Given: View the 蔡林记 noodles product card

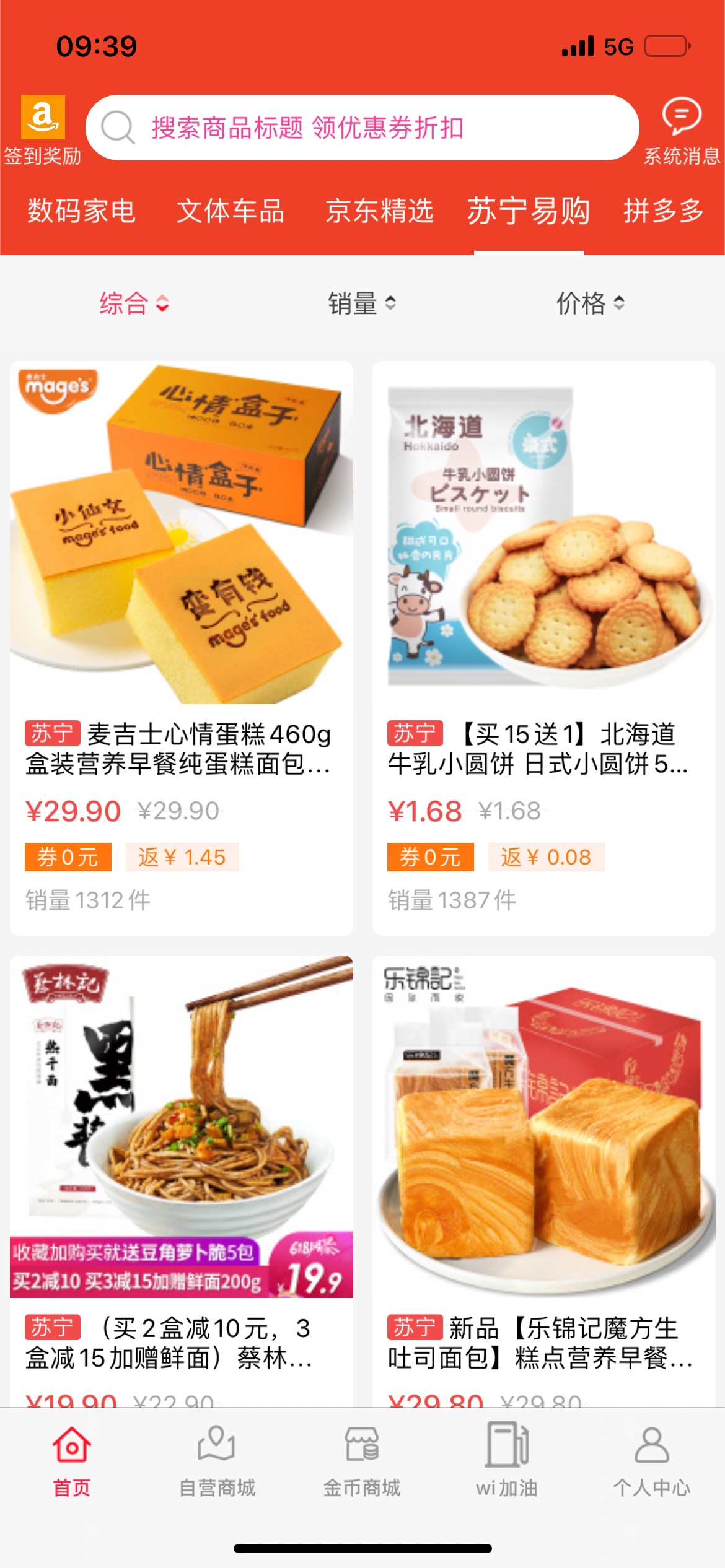Looking at the screenshot, I should tap(181, 1177).
